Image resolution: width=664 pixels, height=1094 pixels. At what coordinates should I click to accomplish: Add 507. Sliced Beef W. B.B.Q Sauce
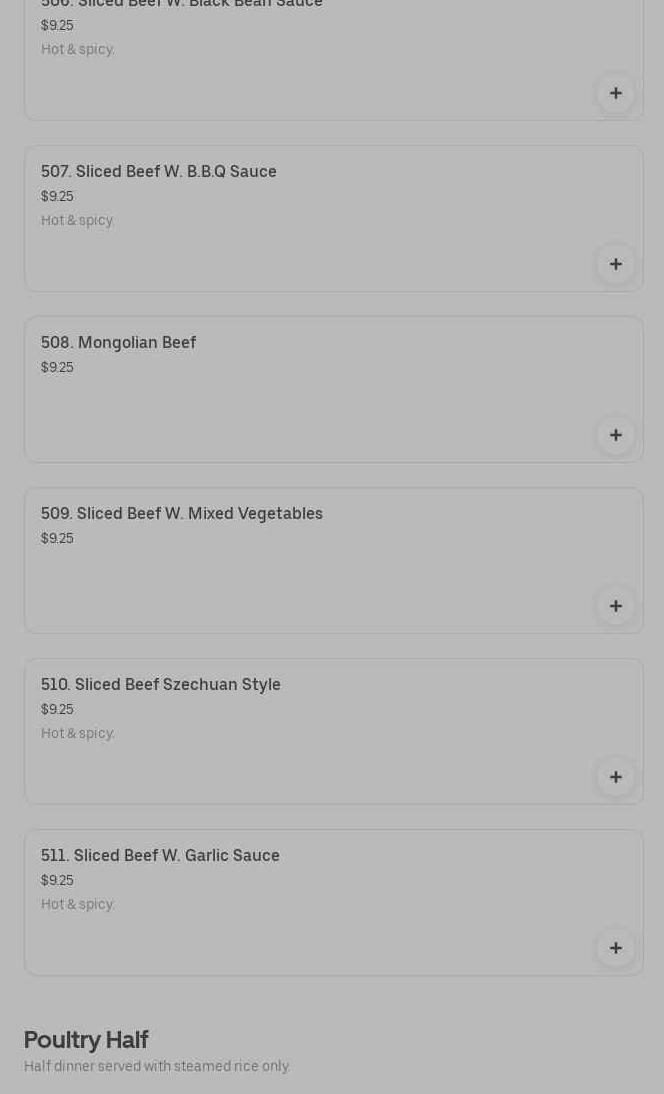(615, 264)
